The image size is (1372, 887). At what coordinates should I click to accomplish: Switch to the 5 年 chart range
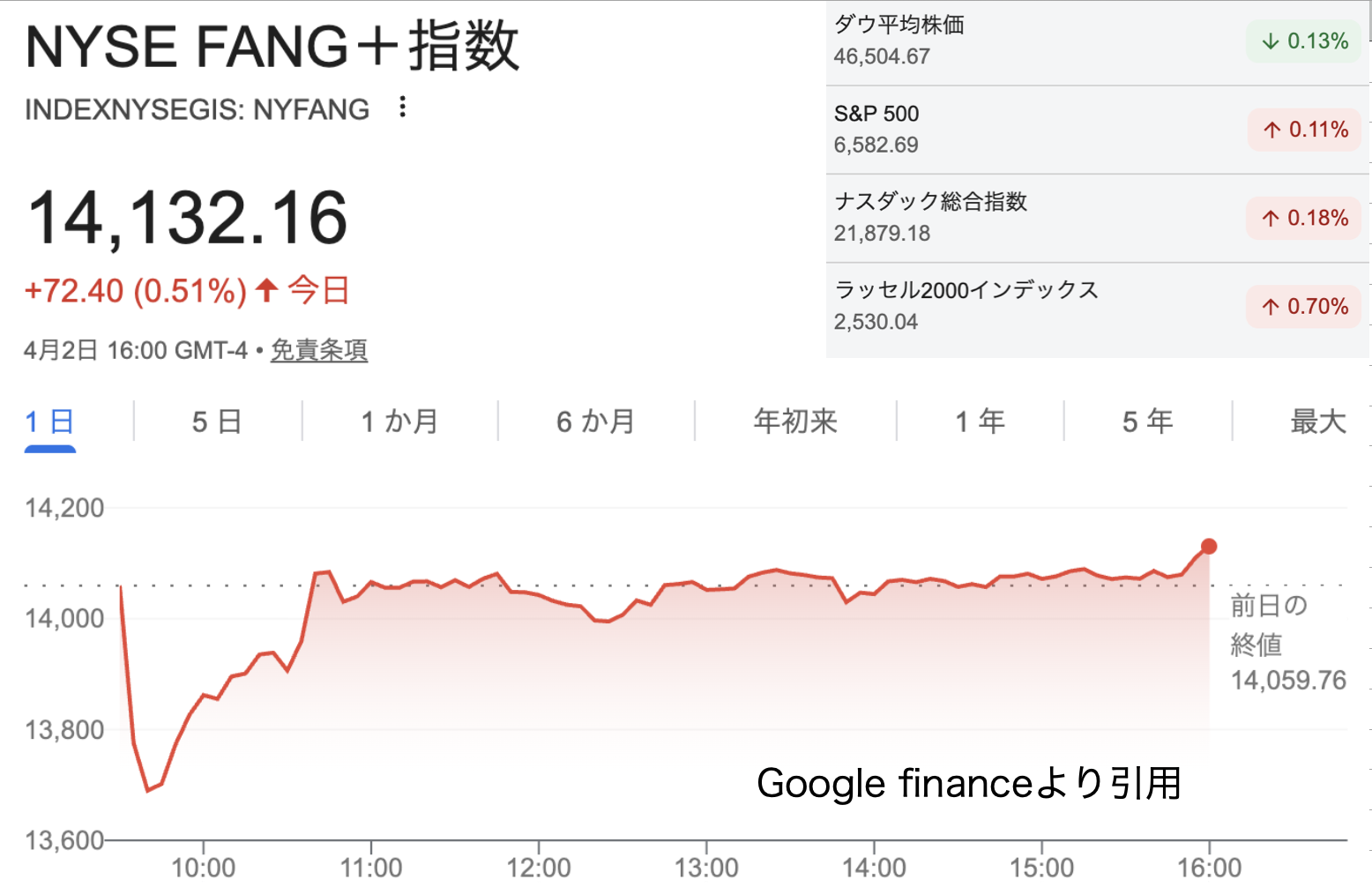click(1147, 421)
